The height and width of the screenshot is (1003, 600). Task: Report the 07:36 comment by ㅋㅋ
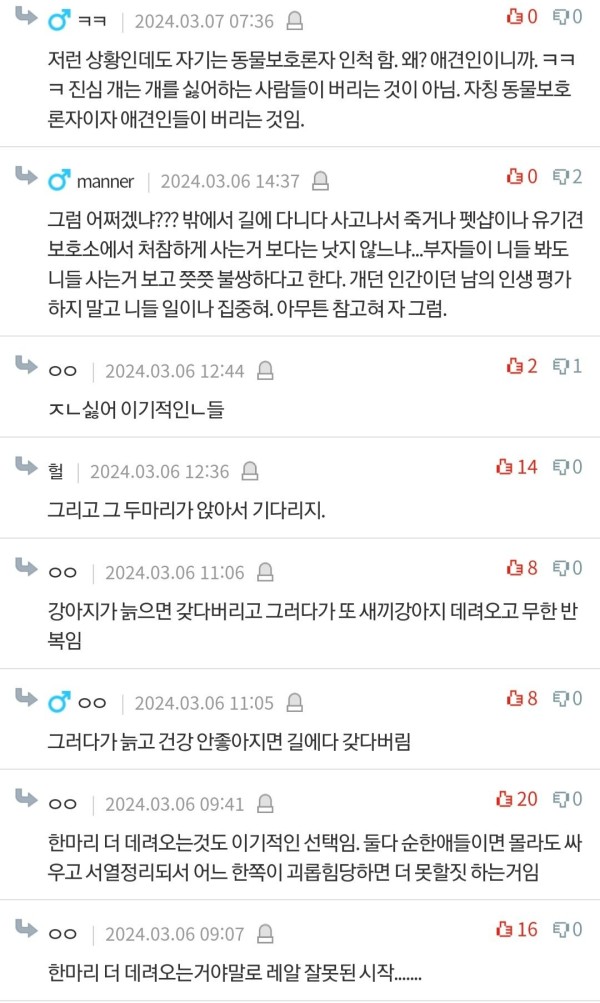click(x=295, y=20)
